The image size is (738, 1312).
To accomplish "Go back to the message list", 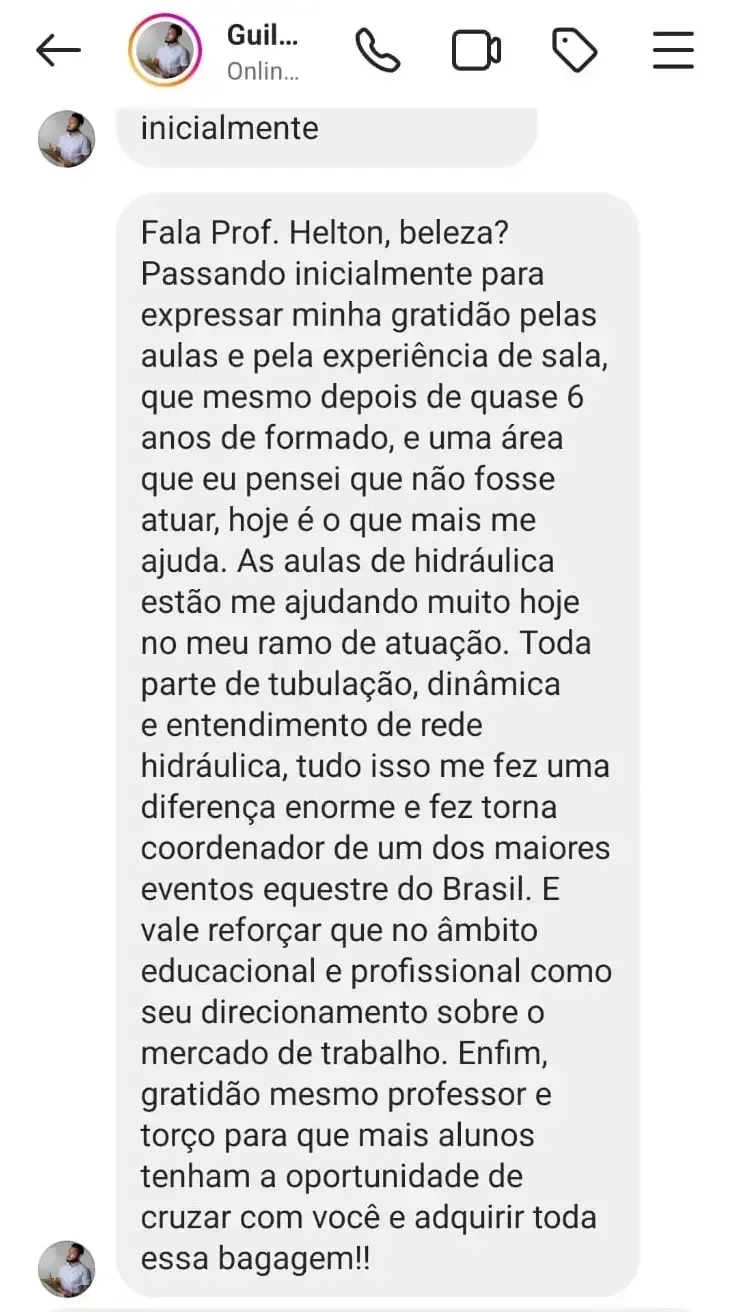I will (58, 50).
